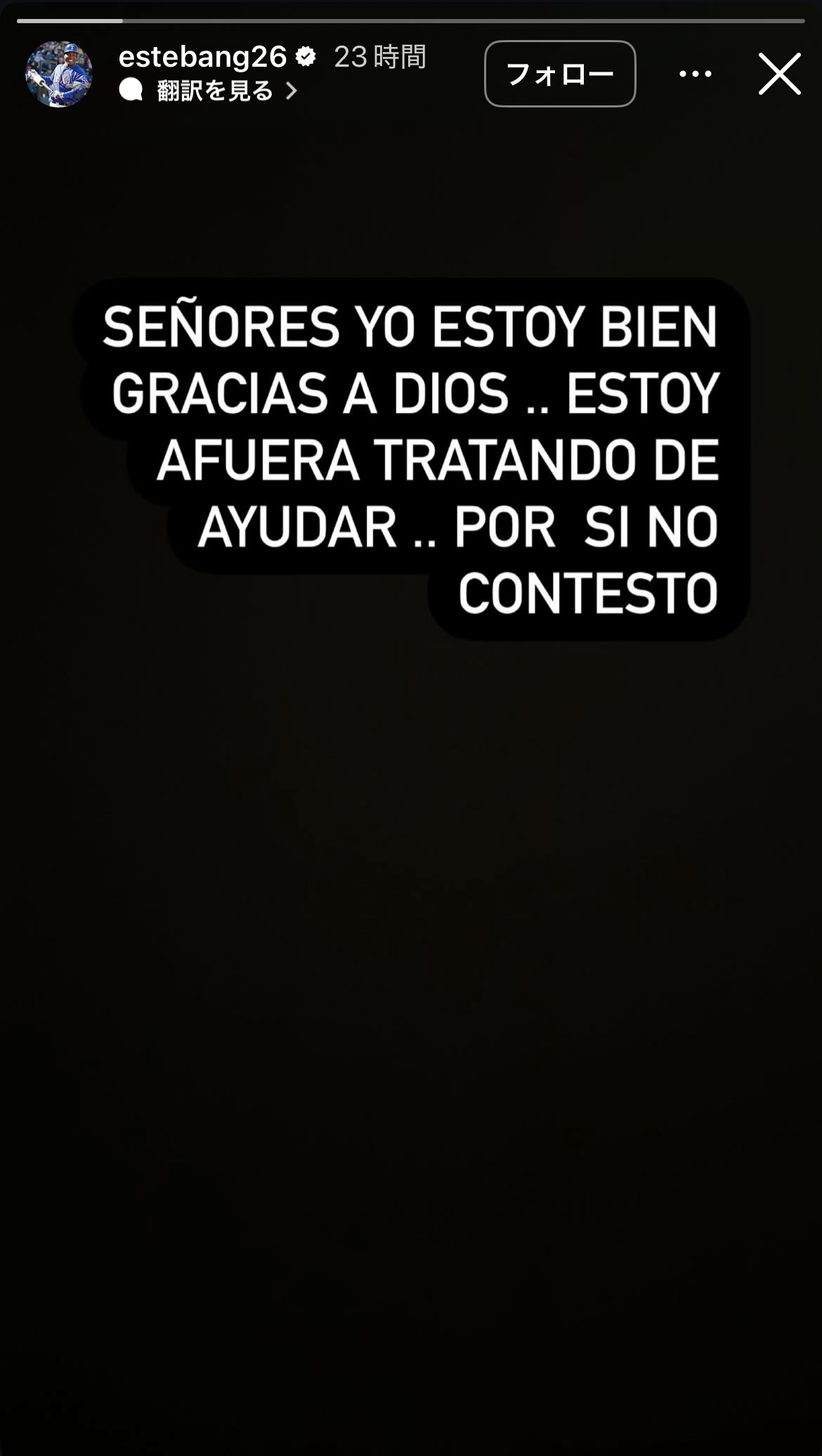Close the story viewer
This screenshot has width=822, height=1456.
coord(779,74)
